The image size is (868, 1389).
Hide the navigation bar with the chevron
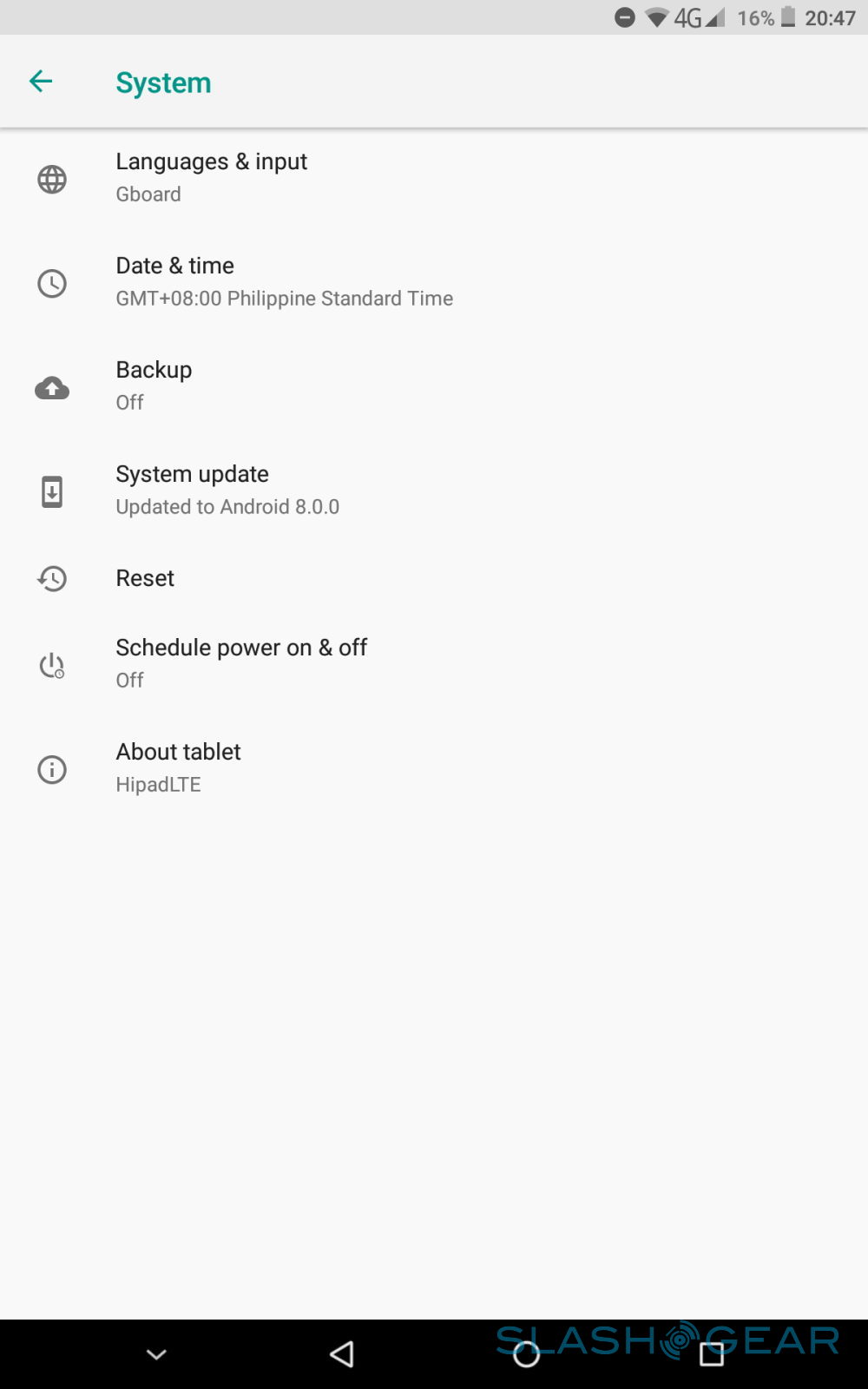156,1354
